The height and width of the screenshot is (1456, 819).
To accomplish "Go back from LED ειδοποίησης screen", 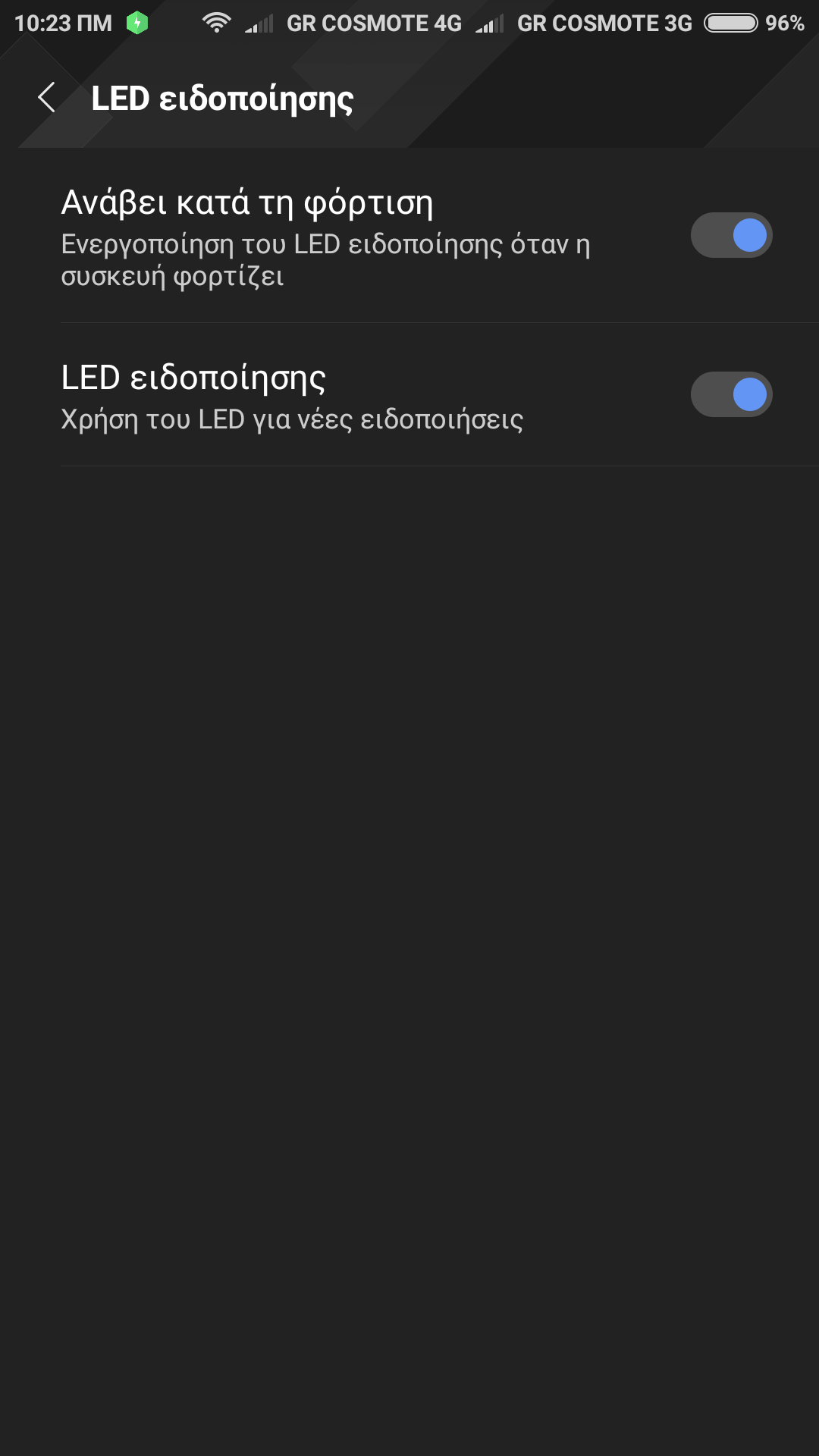I will pyautogui.click(x=47, y=98).
